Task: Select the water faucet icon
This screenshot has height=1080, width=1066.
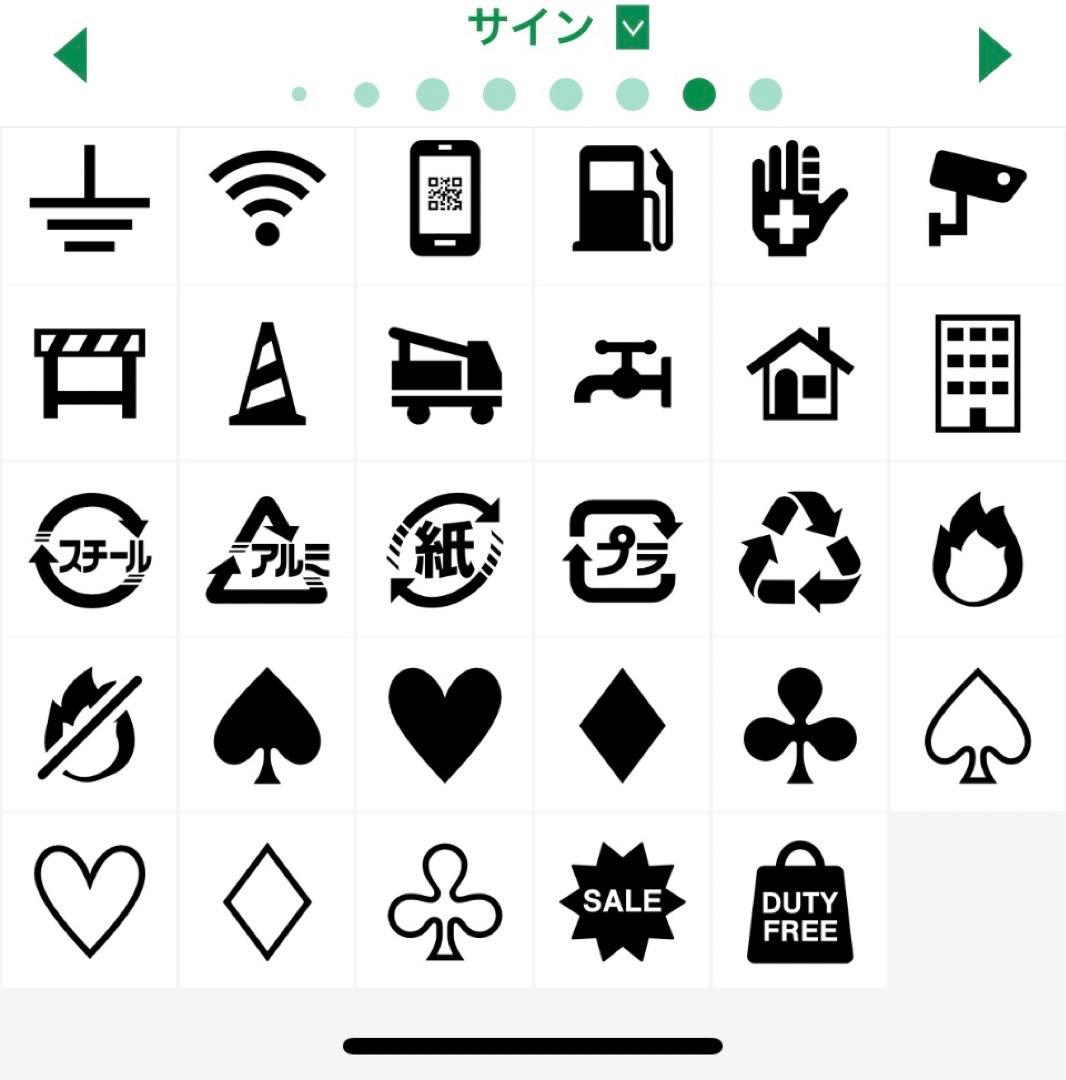Action: tap(622, 373)
